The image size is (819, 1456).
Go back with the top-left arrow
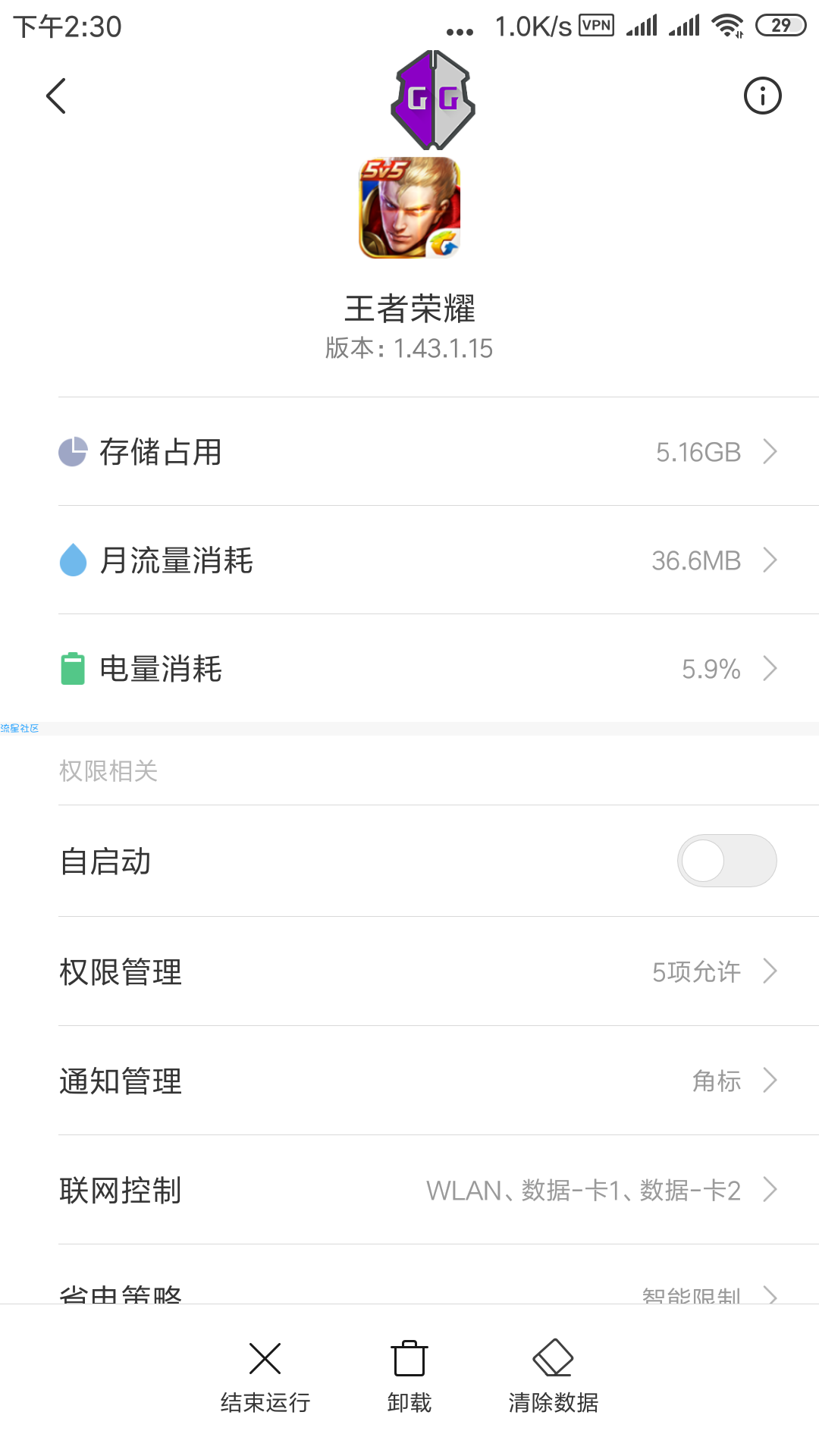(56, 96)
